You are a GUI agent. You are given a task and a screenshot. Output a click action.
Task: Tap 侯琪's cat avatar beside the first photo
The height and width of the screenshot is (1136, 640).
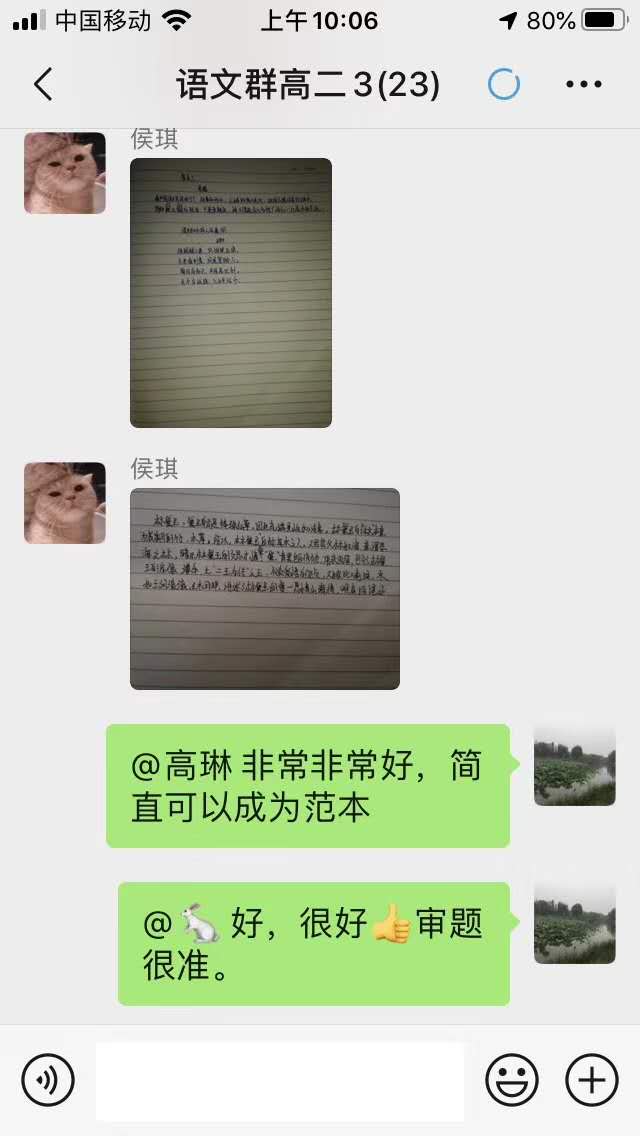[x=65, y=173]
